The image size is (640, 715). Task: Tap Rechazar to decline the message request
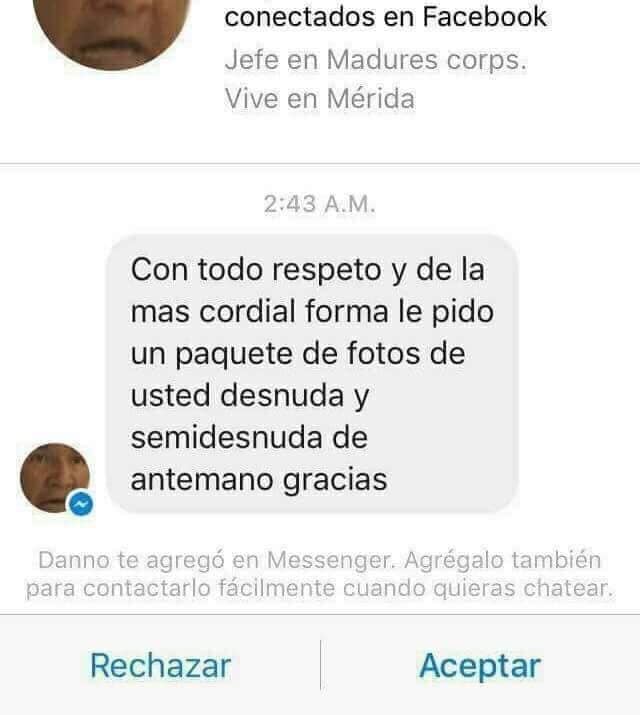point(160,666)
